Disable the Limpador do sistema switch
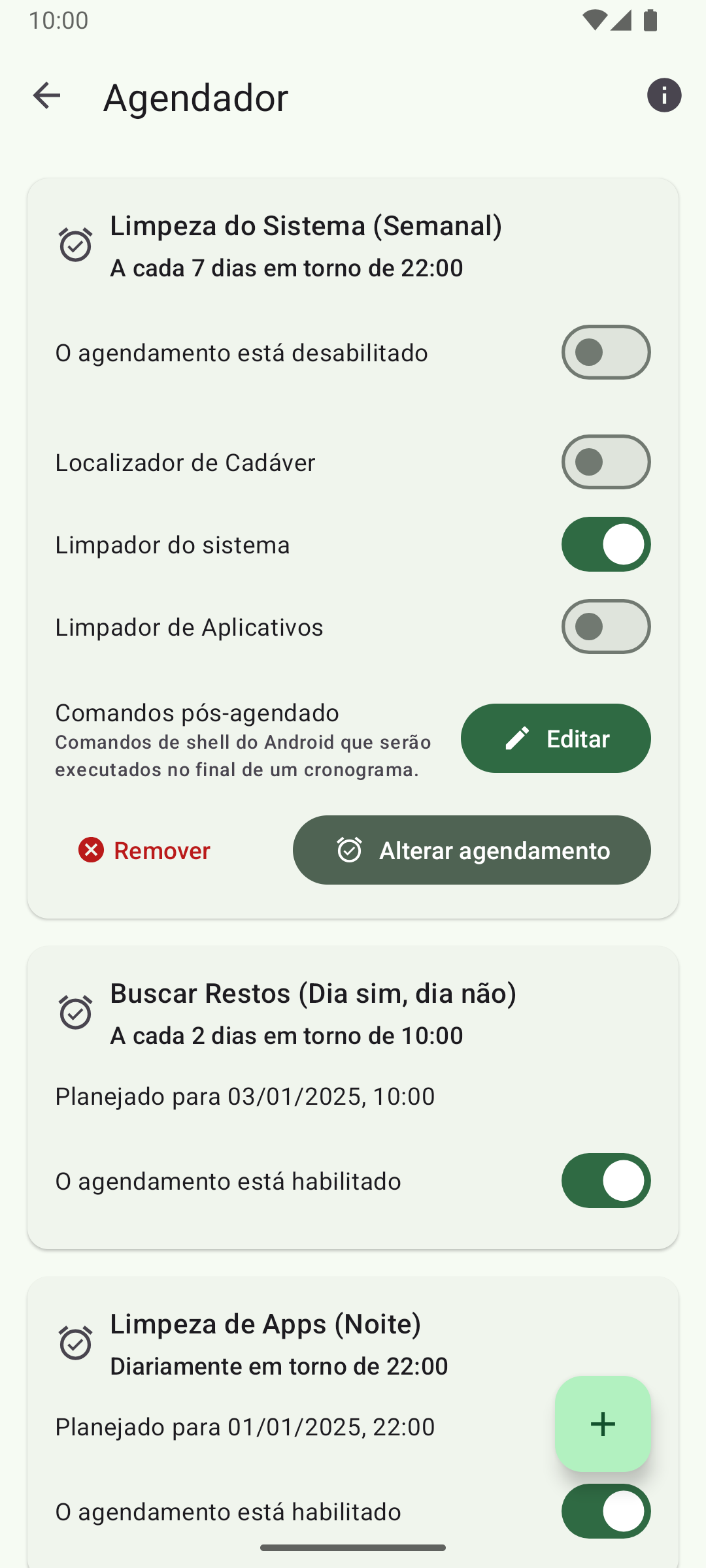 (x=605, y=545)
